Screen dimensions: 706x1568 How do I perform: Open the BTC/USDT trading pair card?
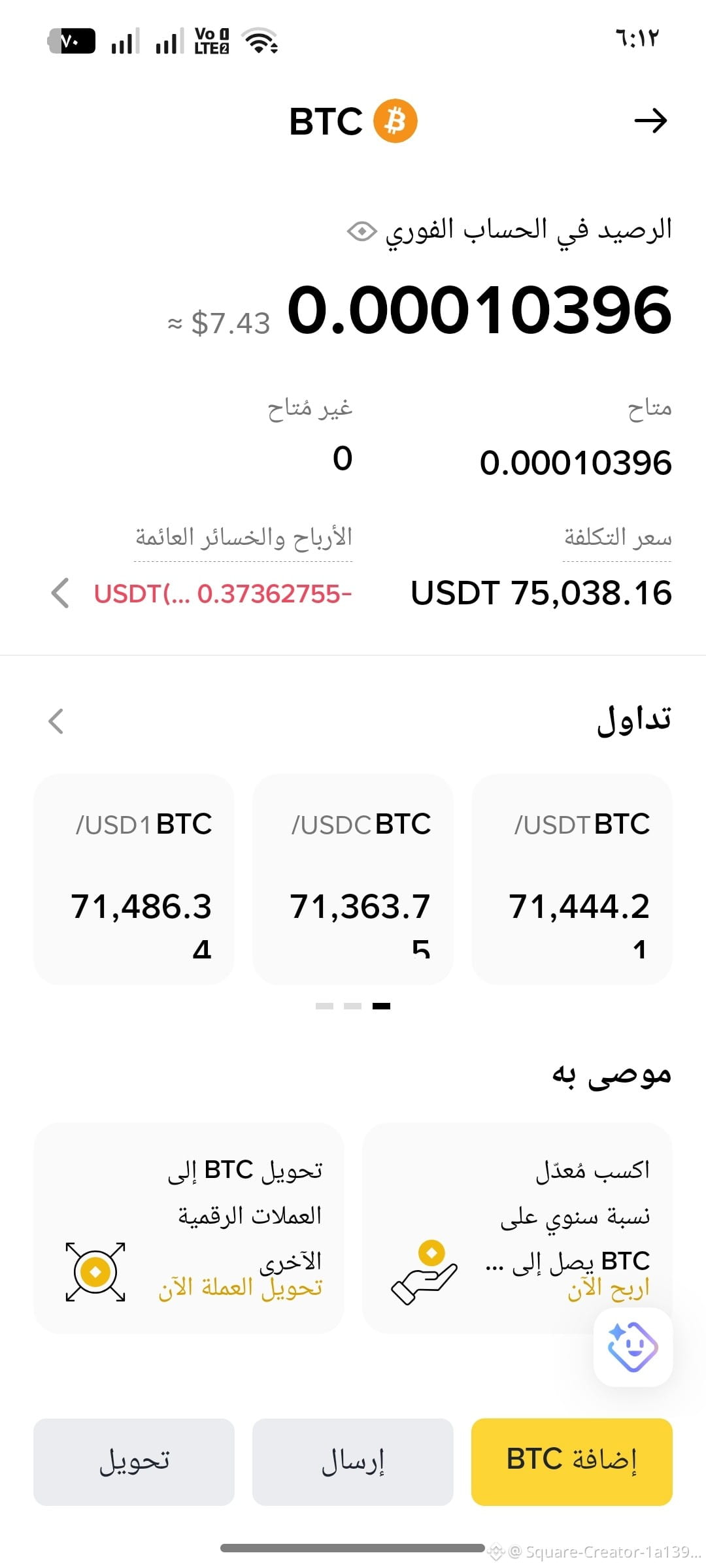tap(572, 879)
